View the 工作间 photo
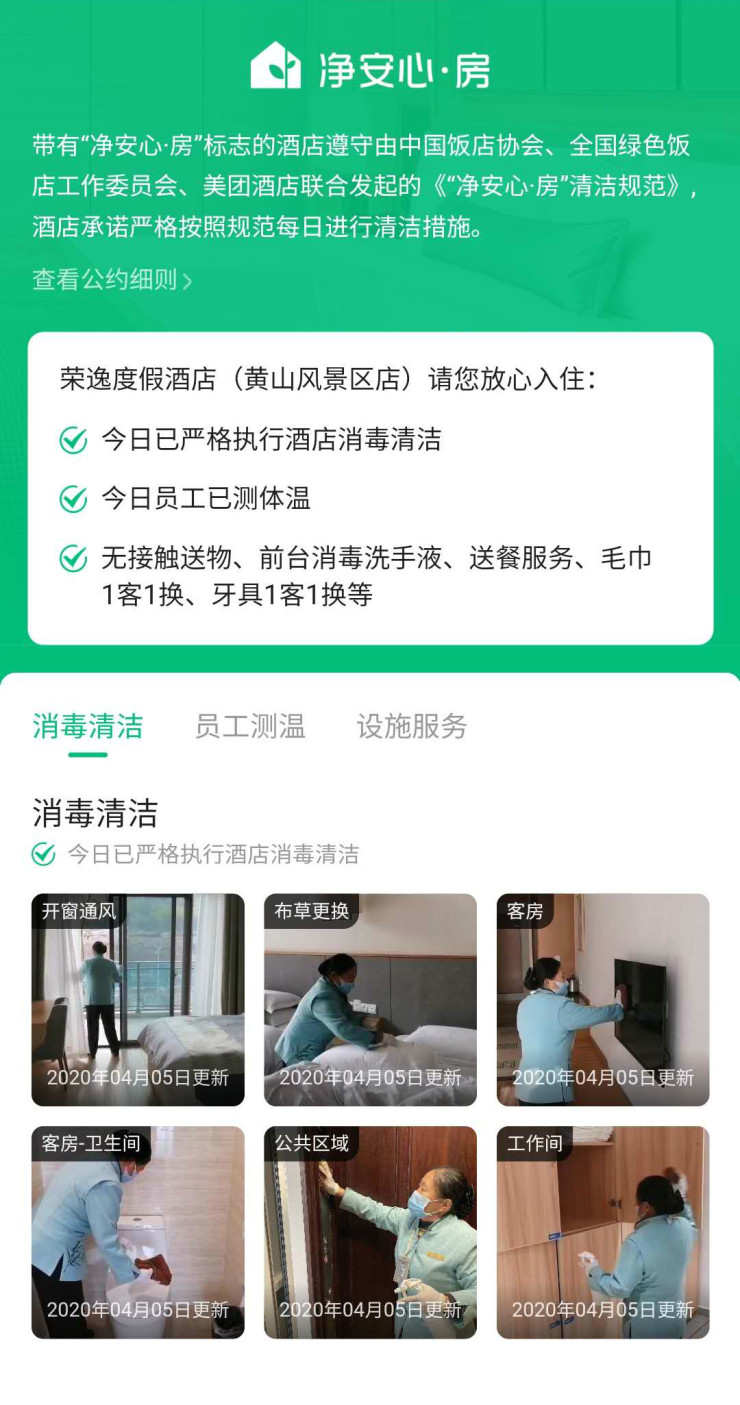Image resolution: width=740 pixels, height=1405 pixels. click(x=603, y=1232)
